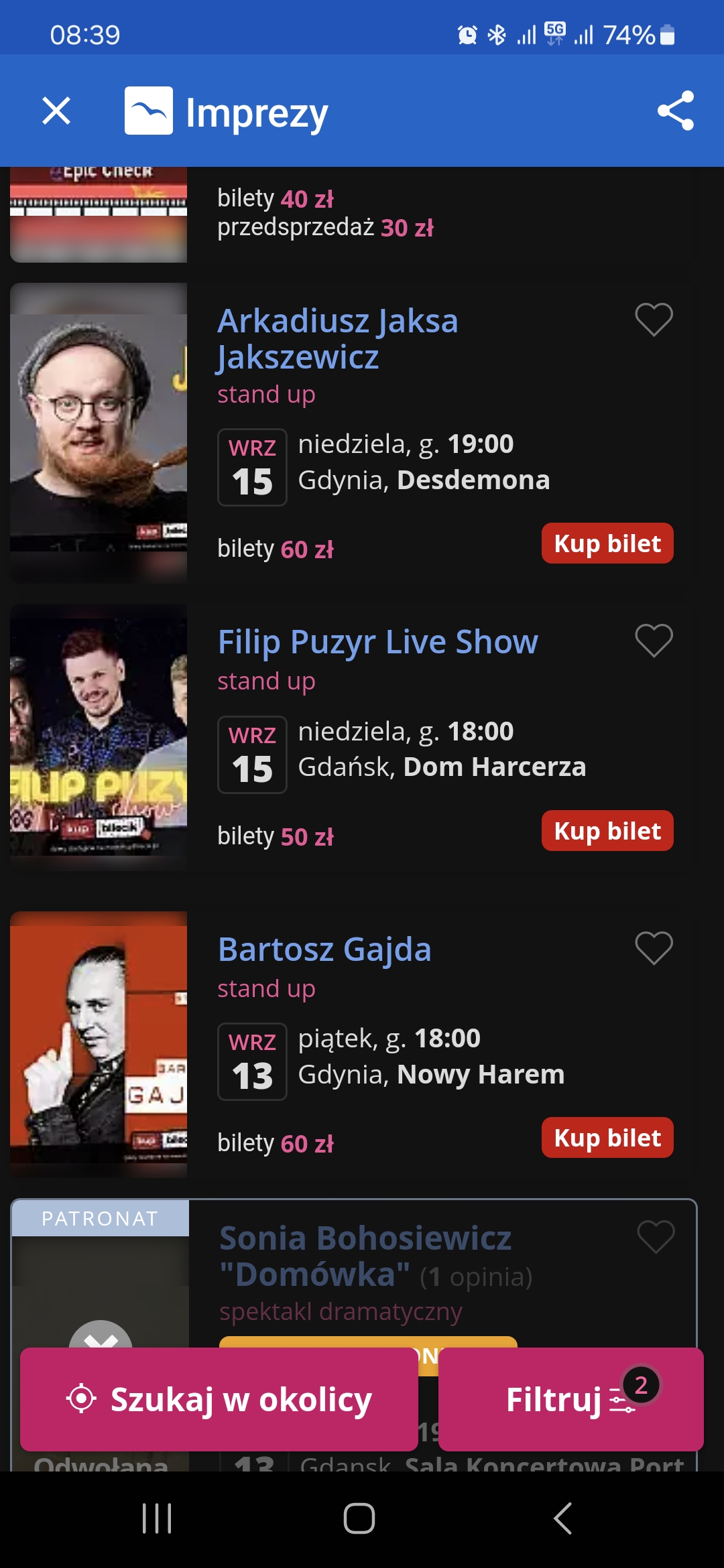Share the Imprezy events list
724x1568 pixels.
tap(675, 111)
